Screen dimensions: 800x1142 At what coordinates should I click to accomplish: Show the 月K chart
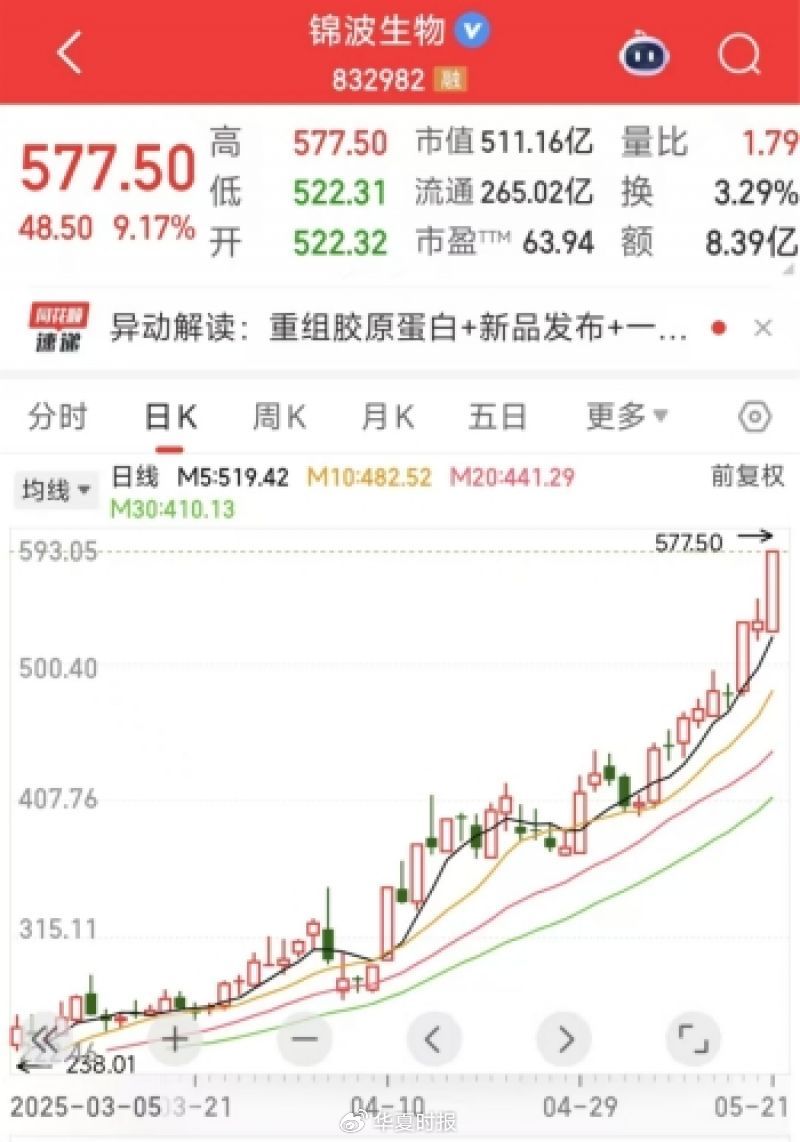tap(387, 416)
